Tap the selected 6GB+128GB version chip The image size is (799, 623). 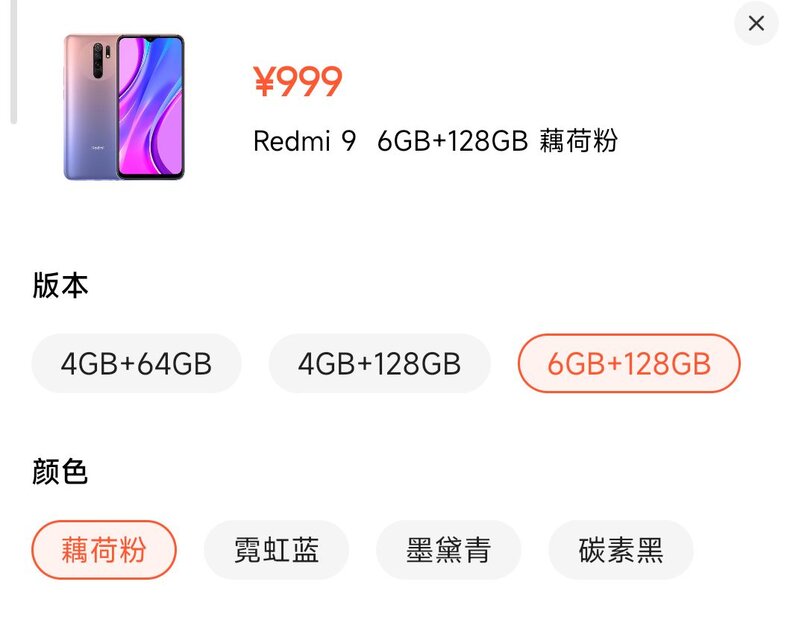(628, 363)
